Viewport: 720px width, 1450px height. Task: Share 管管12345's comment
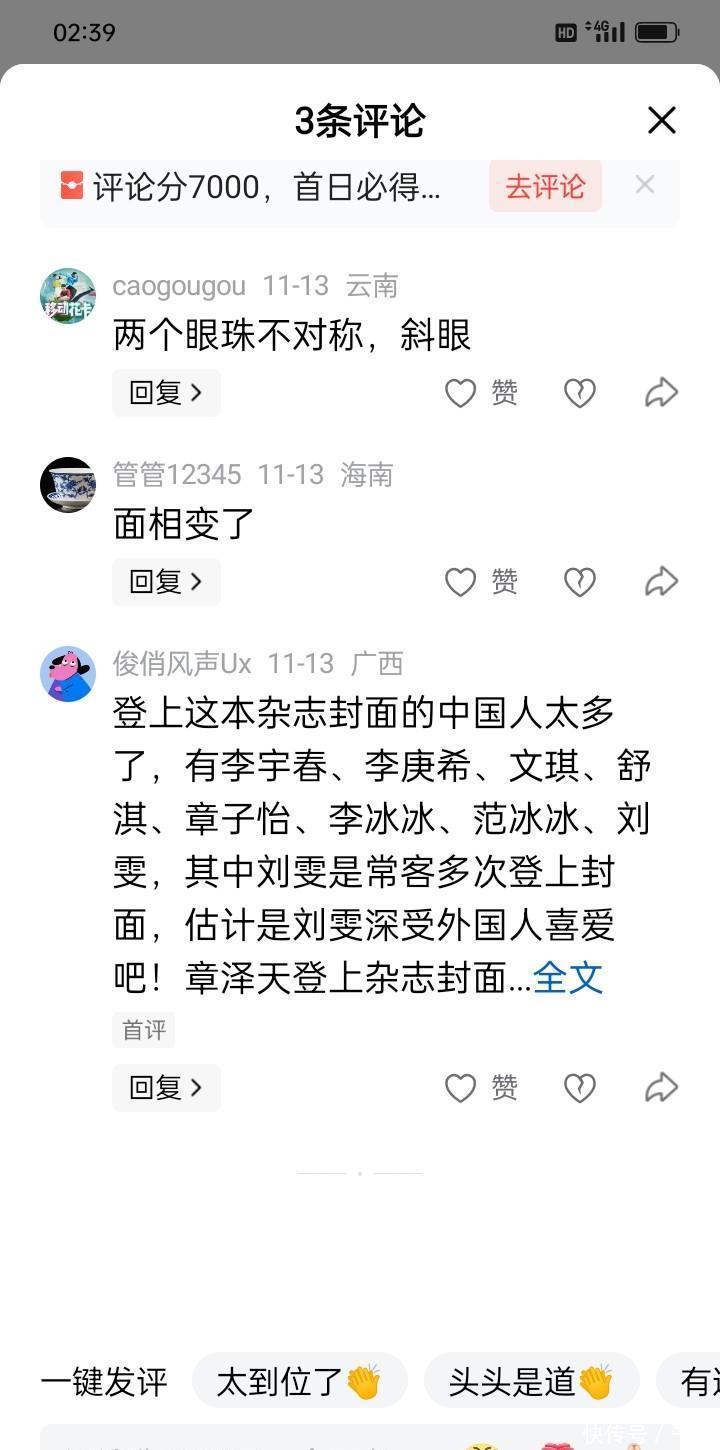point(661,582)
